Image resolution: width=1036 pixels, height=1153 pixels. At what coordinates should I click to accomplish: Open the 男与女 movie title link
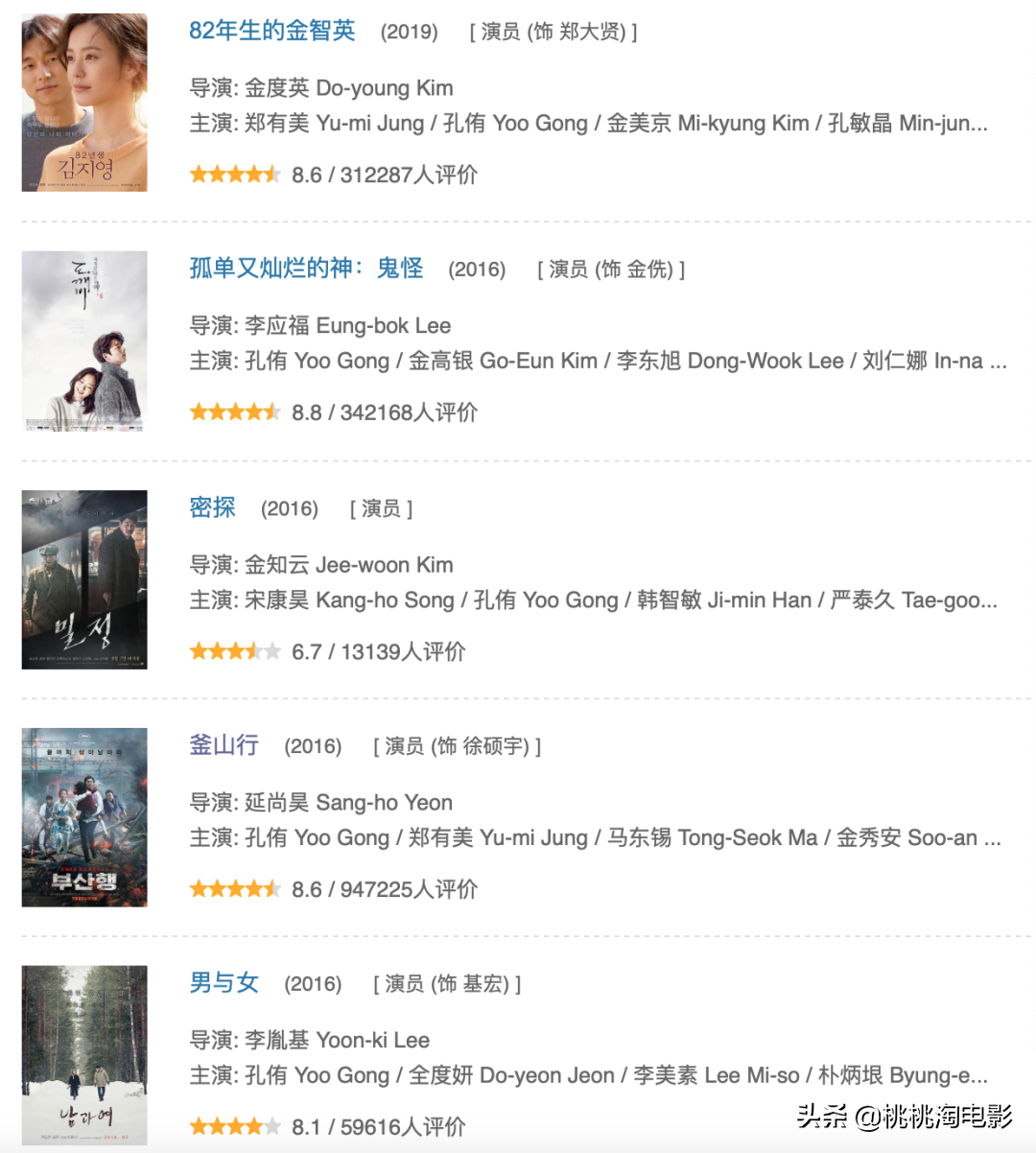(224, 983)
